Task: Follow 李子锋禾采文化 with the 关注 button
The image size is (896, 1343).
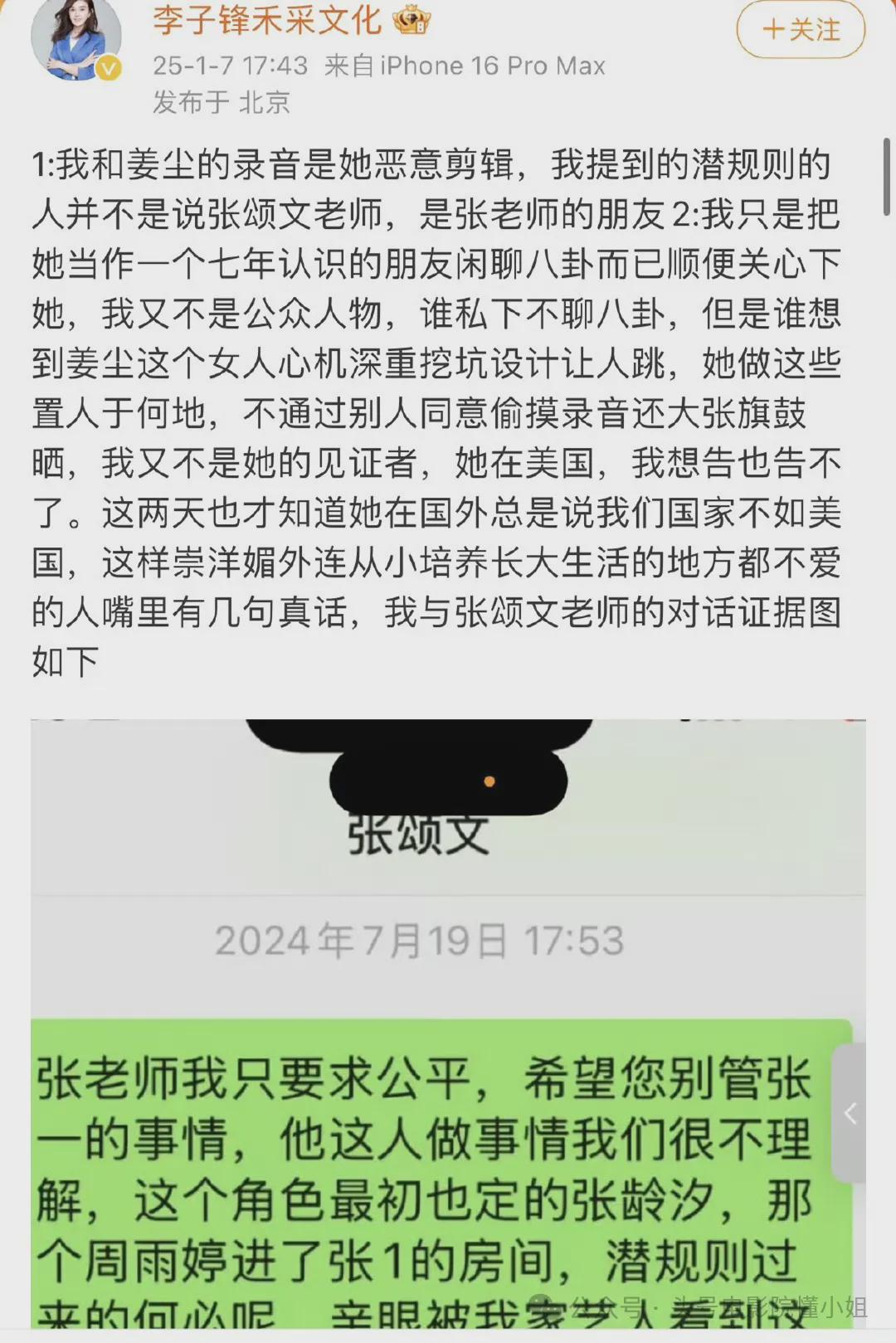Action: tap(801, 30)
